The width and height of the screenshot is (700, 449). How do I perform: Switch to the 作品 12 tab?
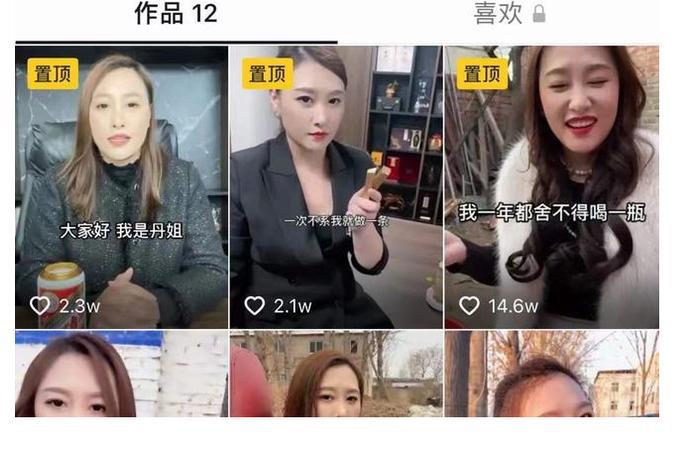click(x=176, y=14)
